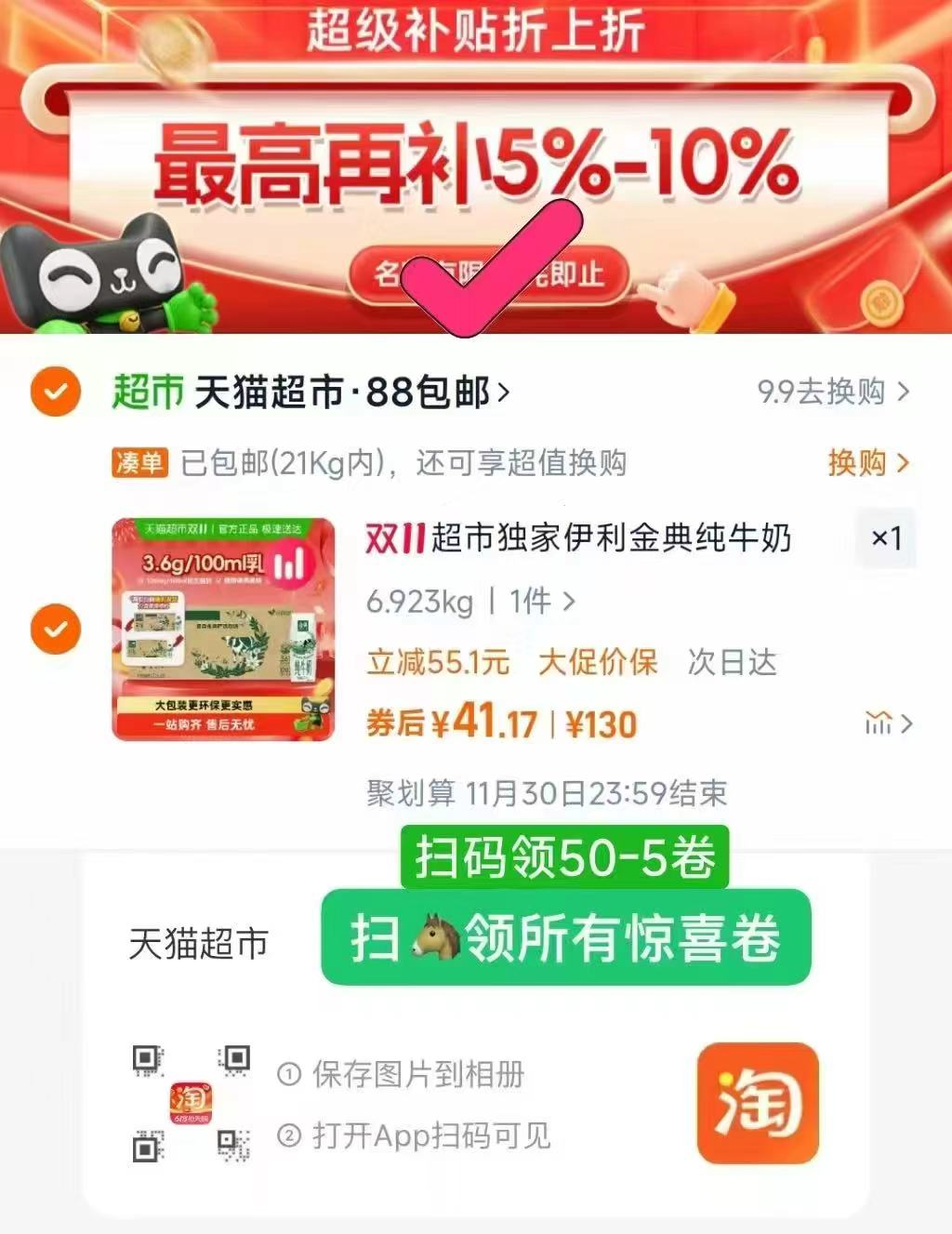Deselect the 天猫超市 store checkmark
This screenshot has width=952, height=1234.
point(54,391)
